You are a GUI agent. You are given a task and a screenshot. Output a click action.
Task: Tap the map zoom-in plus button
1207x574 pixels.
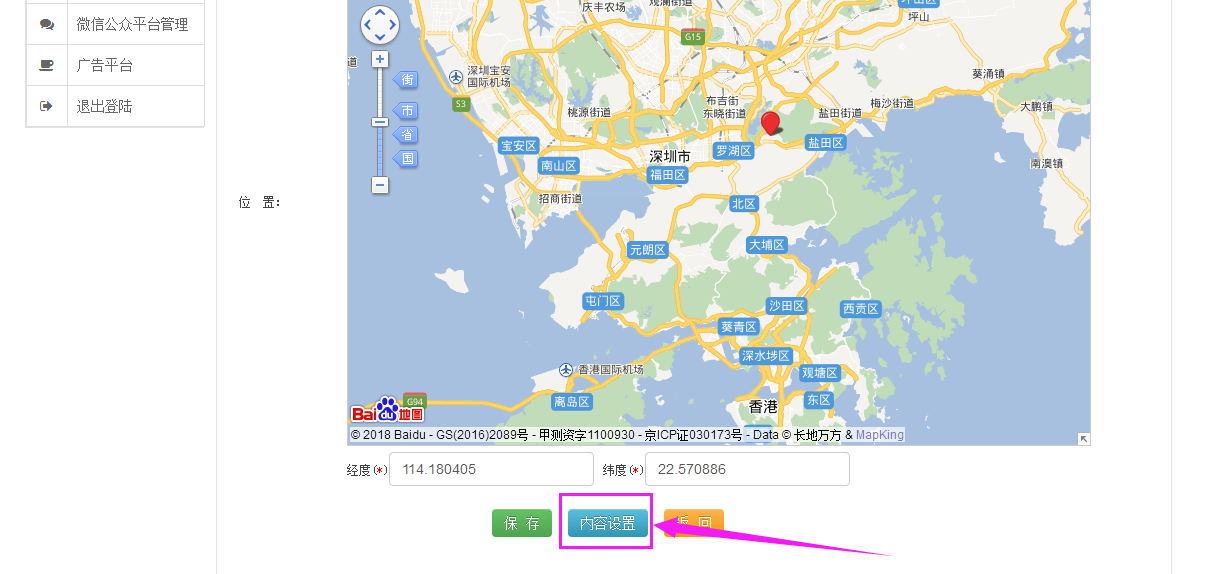click(x=380, y=59)
